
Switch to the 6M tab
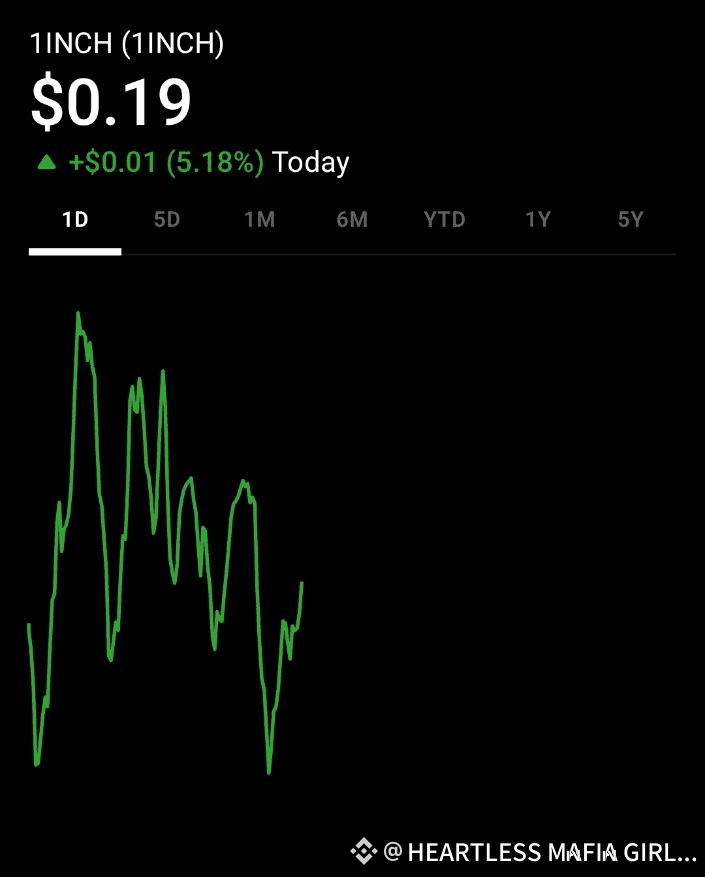point(352,220)
